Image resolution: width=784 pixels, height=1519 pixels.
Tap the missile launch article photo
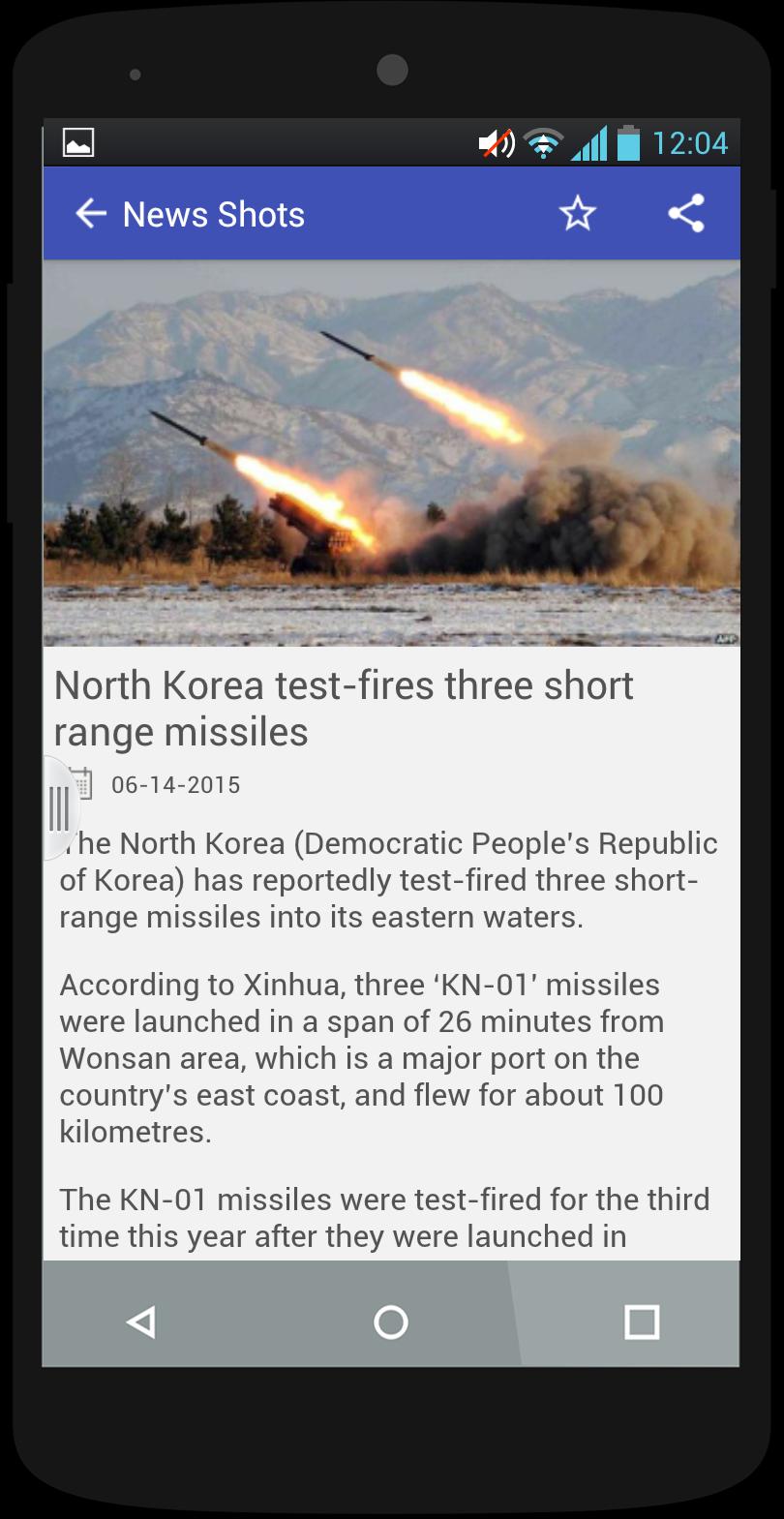(x=391, y=453)
